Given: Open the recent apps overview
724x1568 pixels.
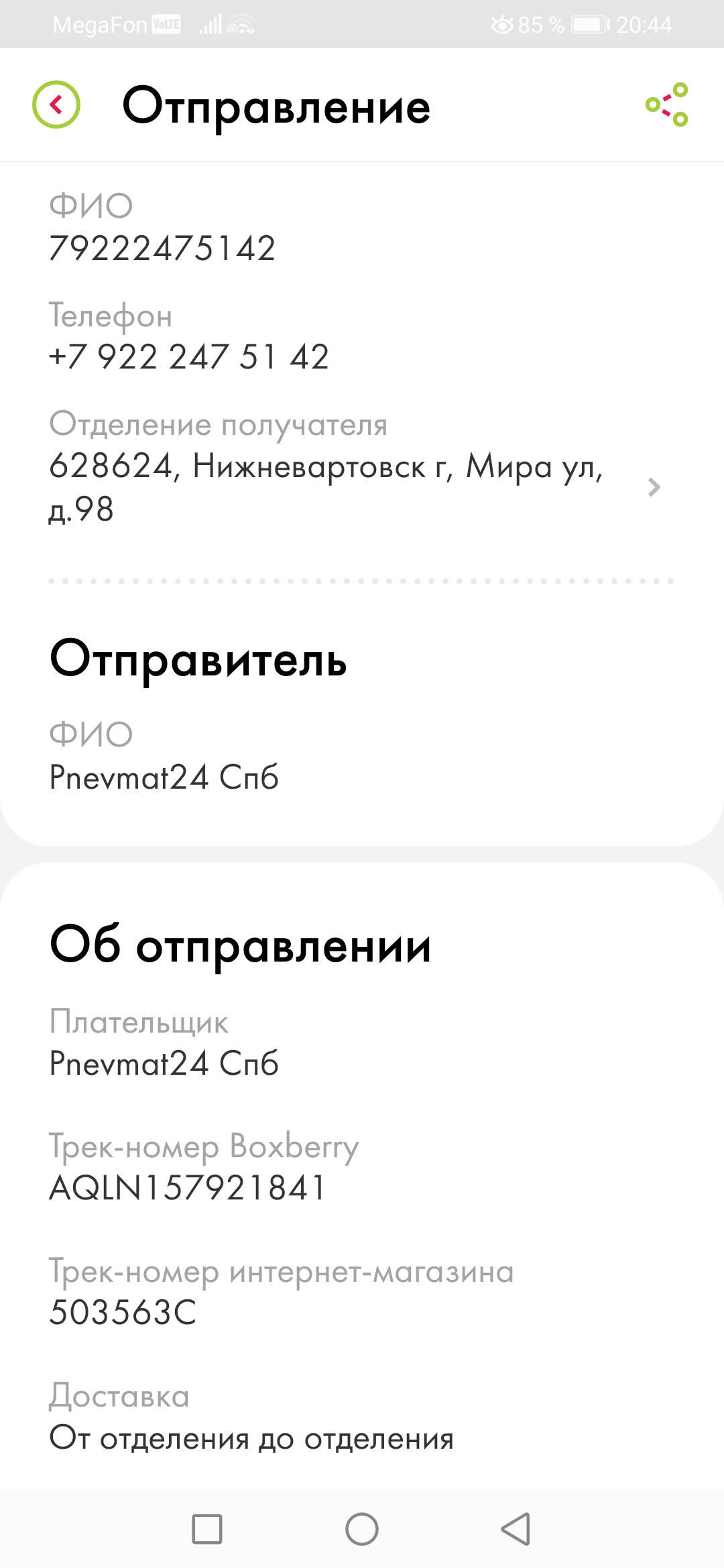Looking at the screenshot, I should [207, 1529].
